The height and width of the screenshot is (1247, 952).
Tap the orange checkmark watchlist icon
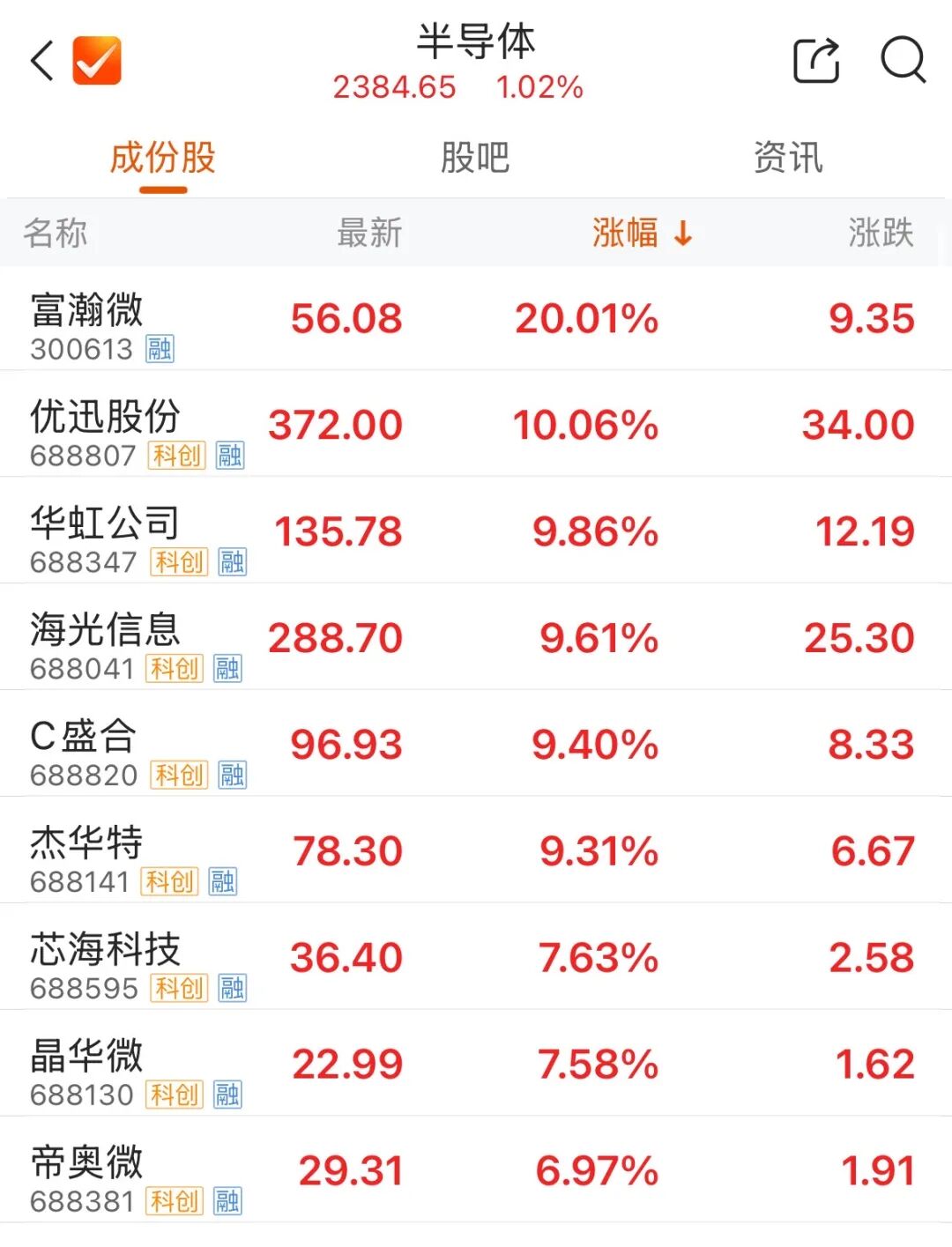click(x=97, y=61)
